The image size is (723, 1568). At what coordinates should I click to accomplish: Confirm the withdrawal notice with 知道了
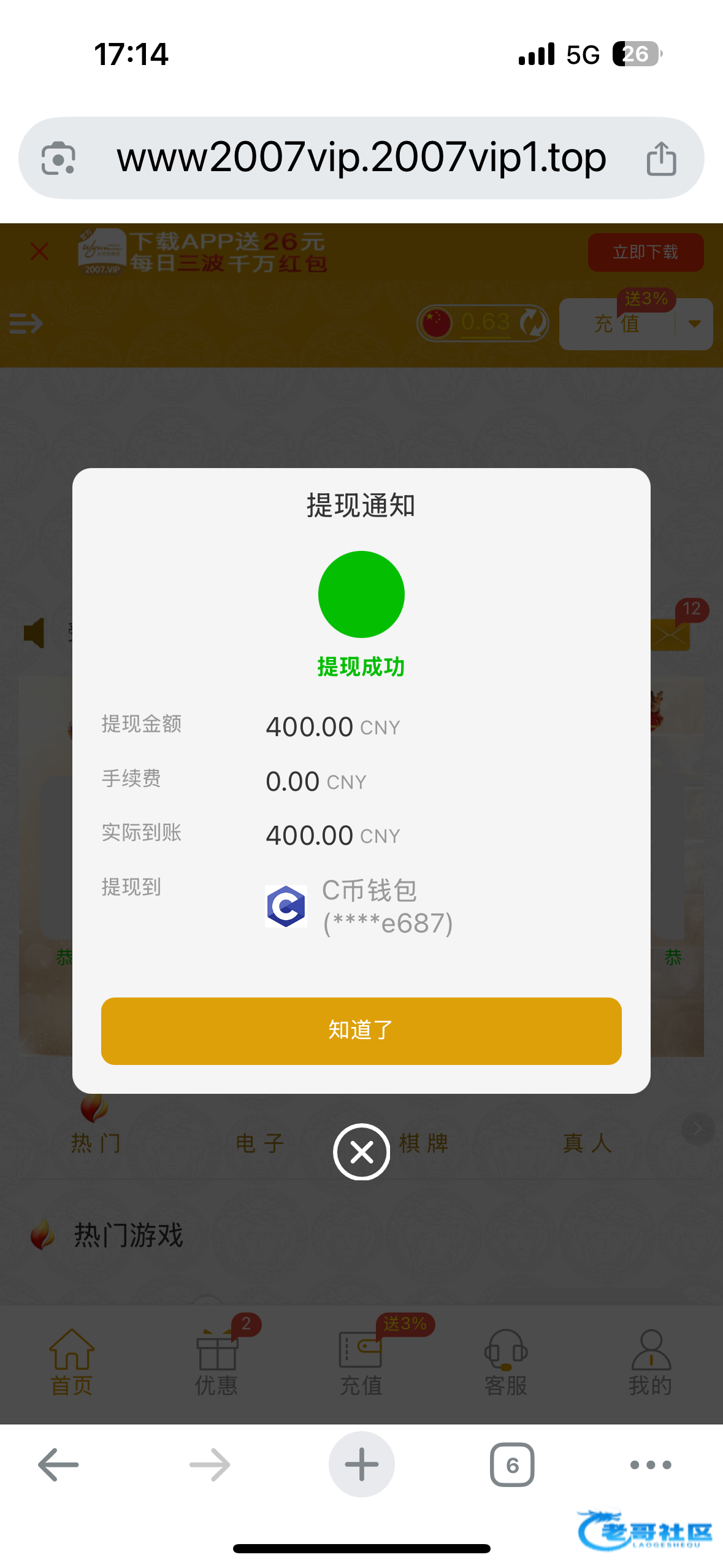(x=361, y=1031)
